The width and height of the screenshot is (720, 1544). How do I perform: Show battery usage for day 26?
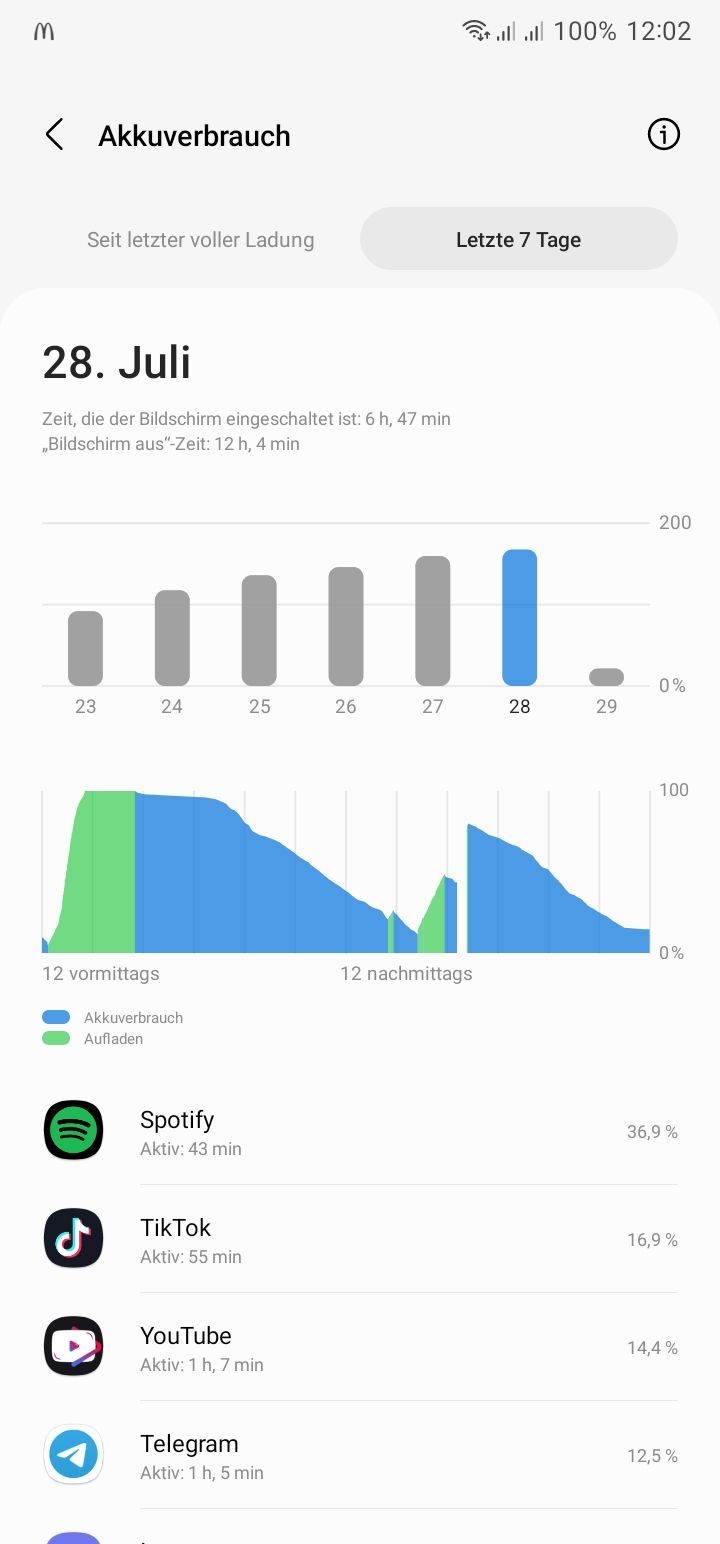pyautogui.click(x=346, y=626)
